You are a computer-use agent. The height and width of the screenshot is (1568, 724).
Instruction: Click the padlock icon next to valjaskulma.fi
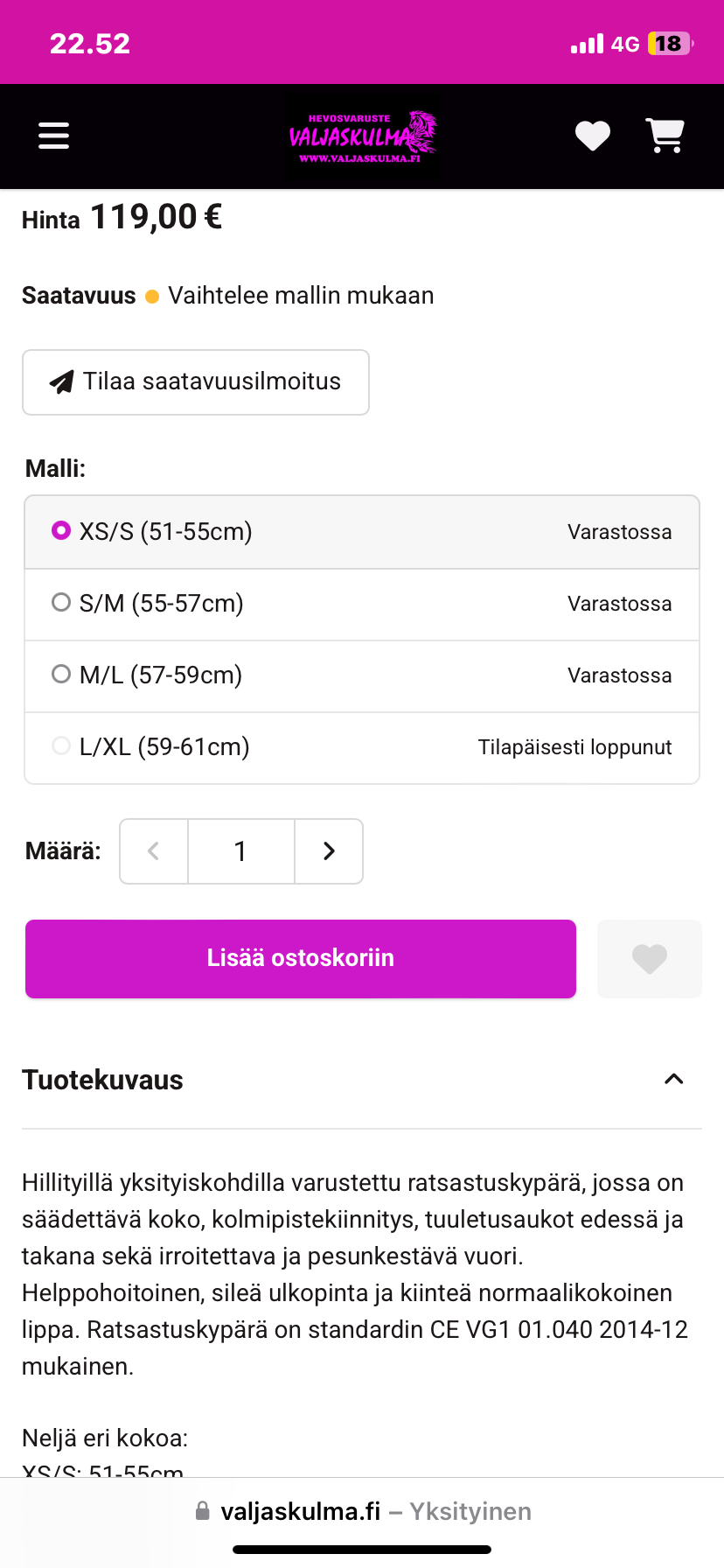(202, 1511)
